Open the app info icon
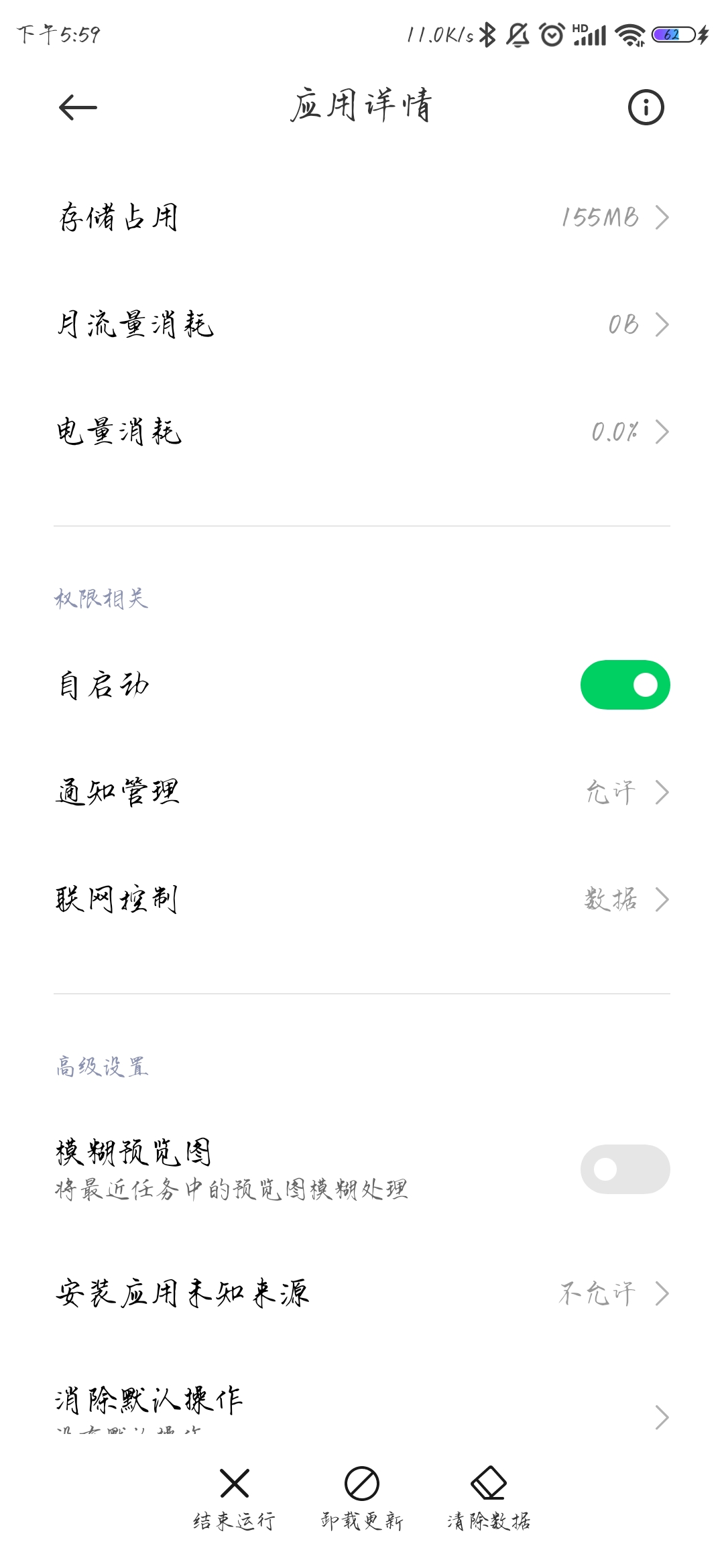 (646, 107)
